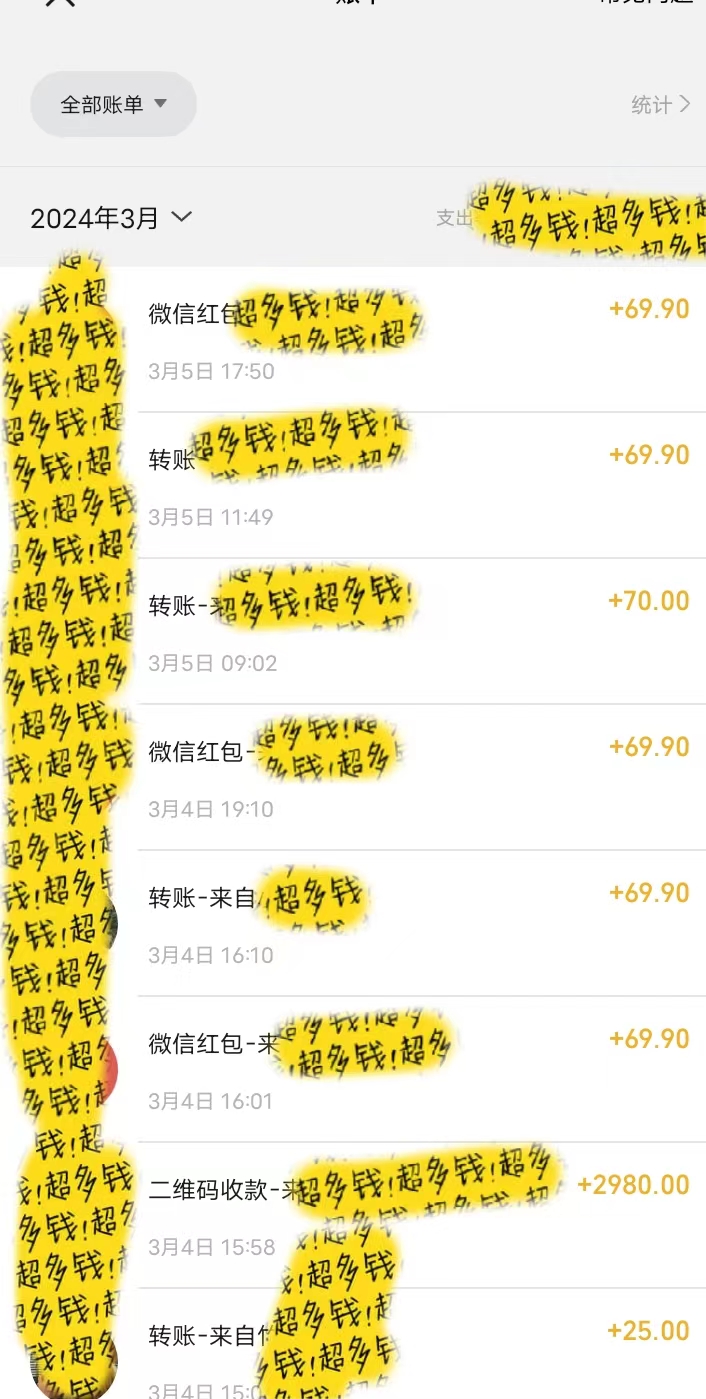
Task: Open 微信红包 entry from 3月4日 16:01
Action: [420, 1069]
